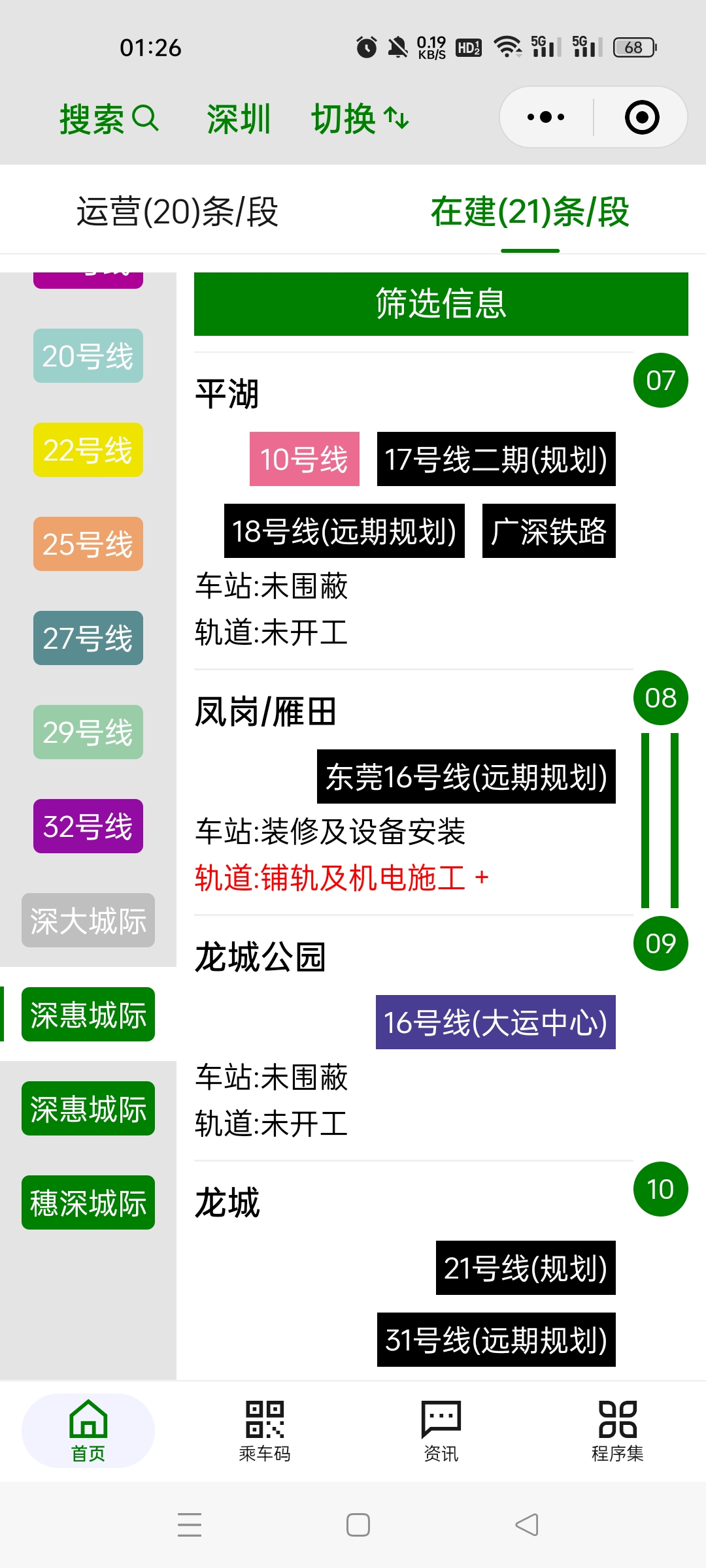This screenshot has width=706, height=1568.
Task: Toggle the 深惠城际 line filter
Action: [x=88, y=1013]
